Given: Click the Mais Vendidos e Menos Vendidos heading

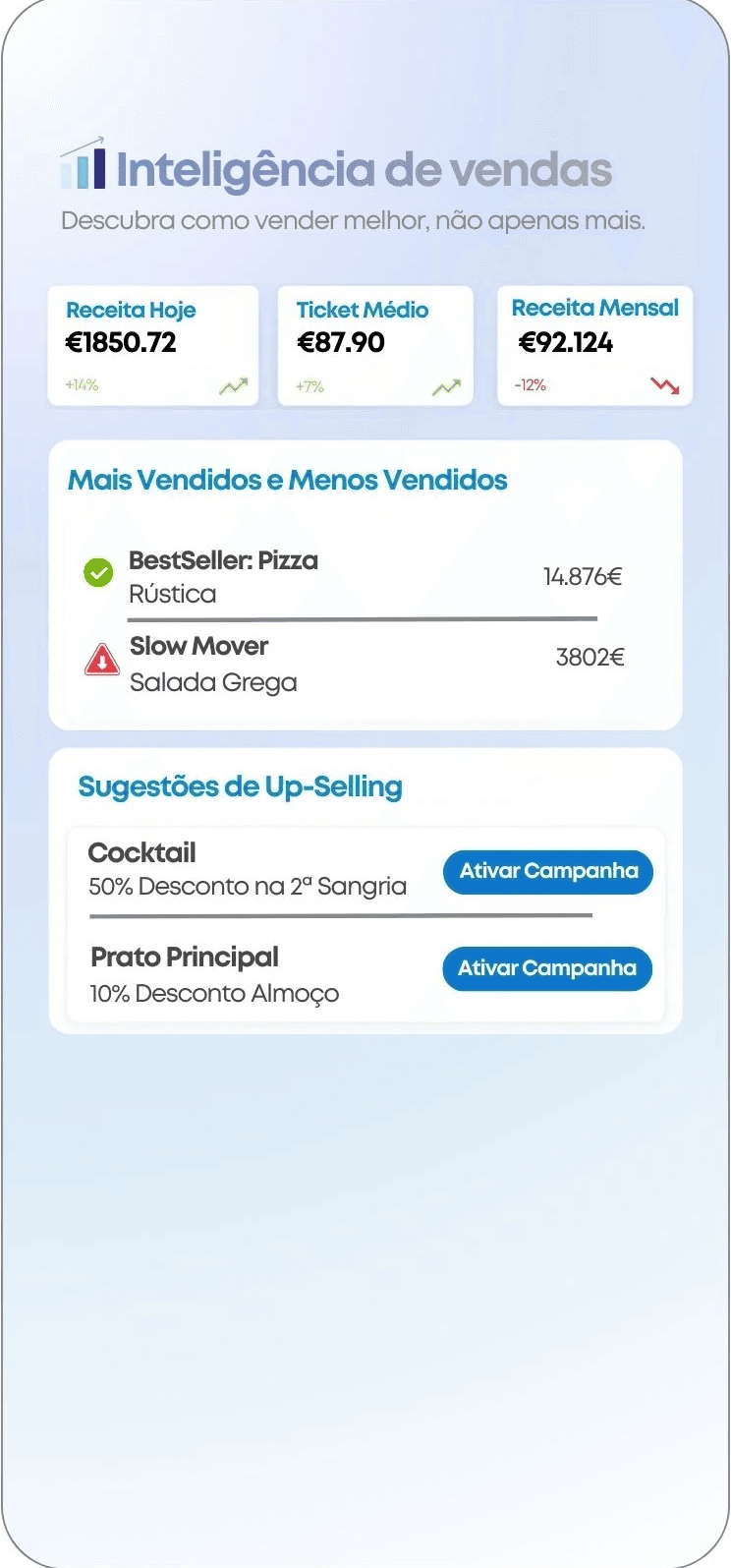Looking at the screenshot, I should pos(287,480).
